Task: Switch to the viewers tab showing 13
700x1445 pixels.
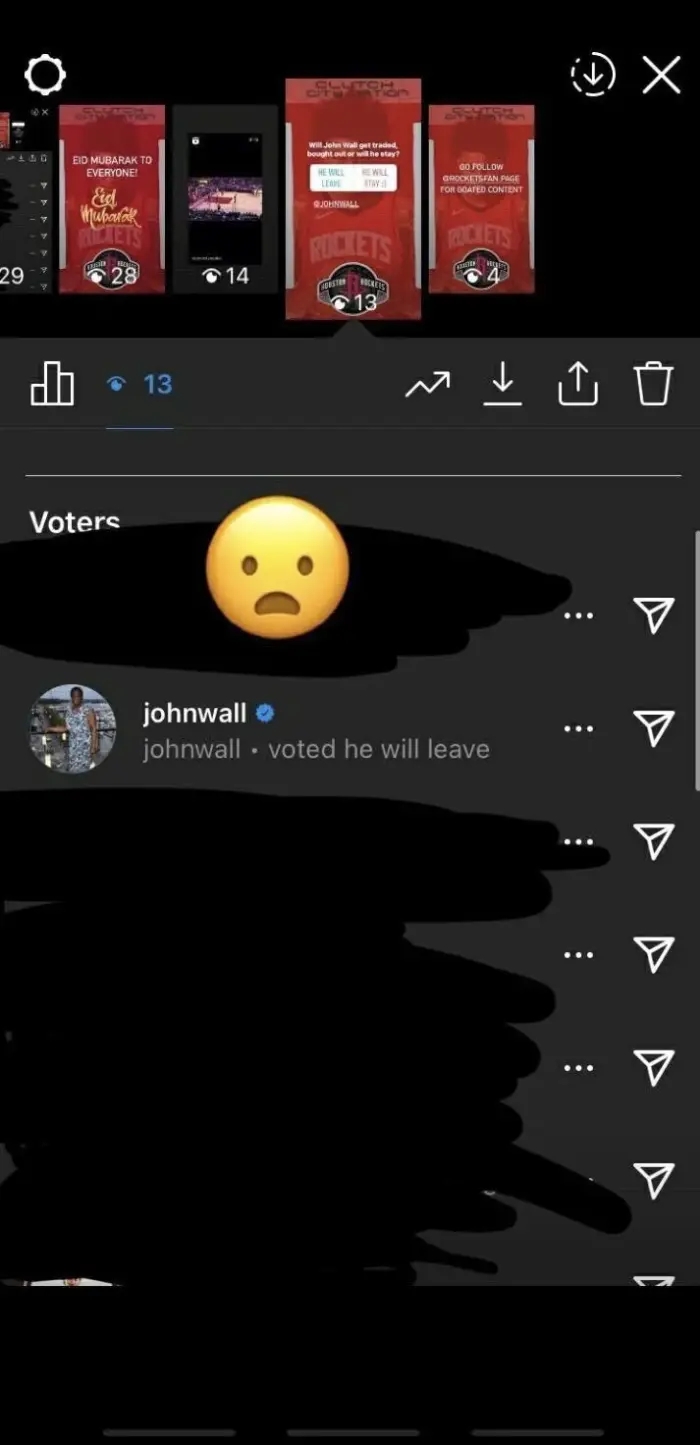Action: (140, 384)
